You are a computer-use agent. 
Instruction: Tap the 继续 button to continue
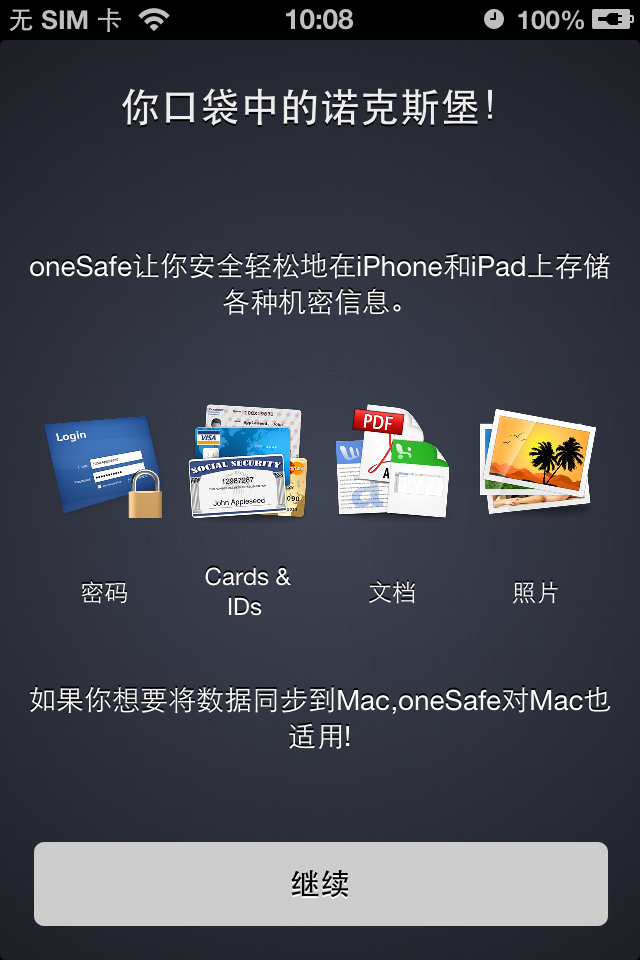point(320,884)
